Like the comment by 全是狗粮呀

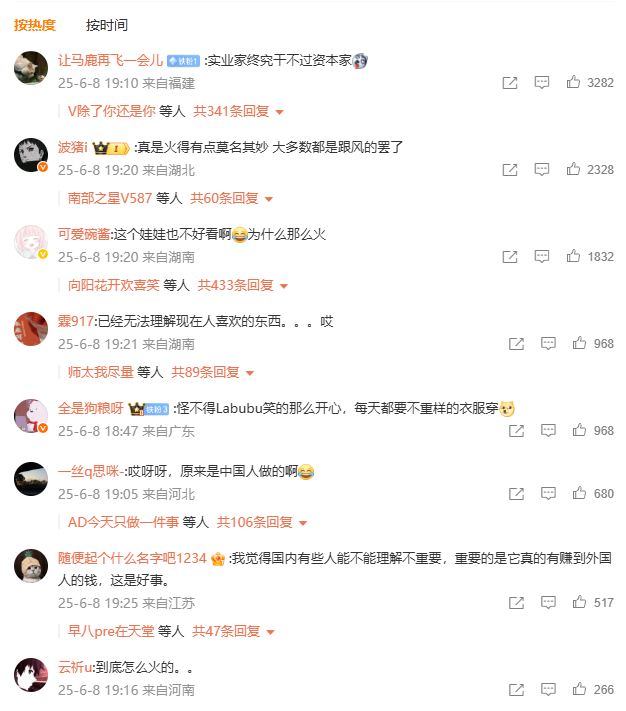click(x=579, y=431)
